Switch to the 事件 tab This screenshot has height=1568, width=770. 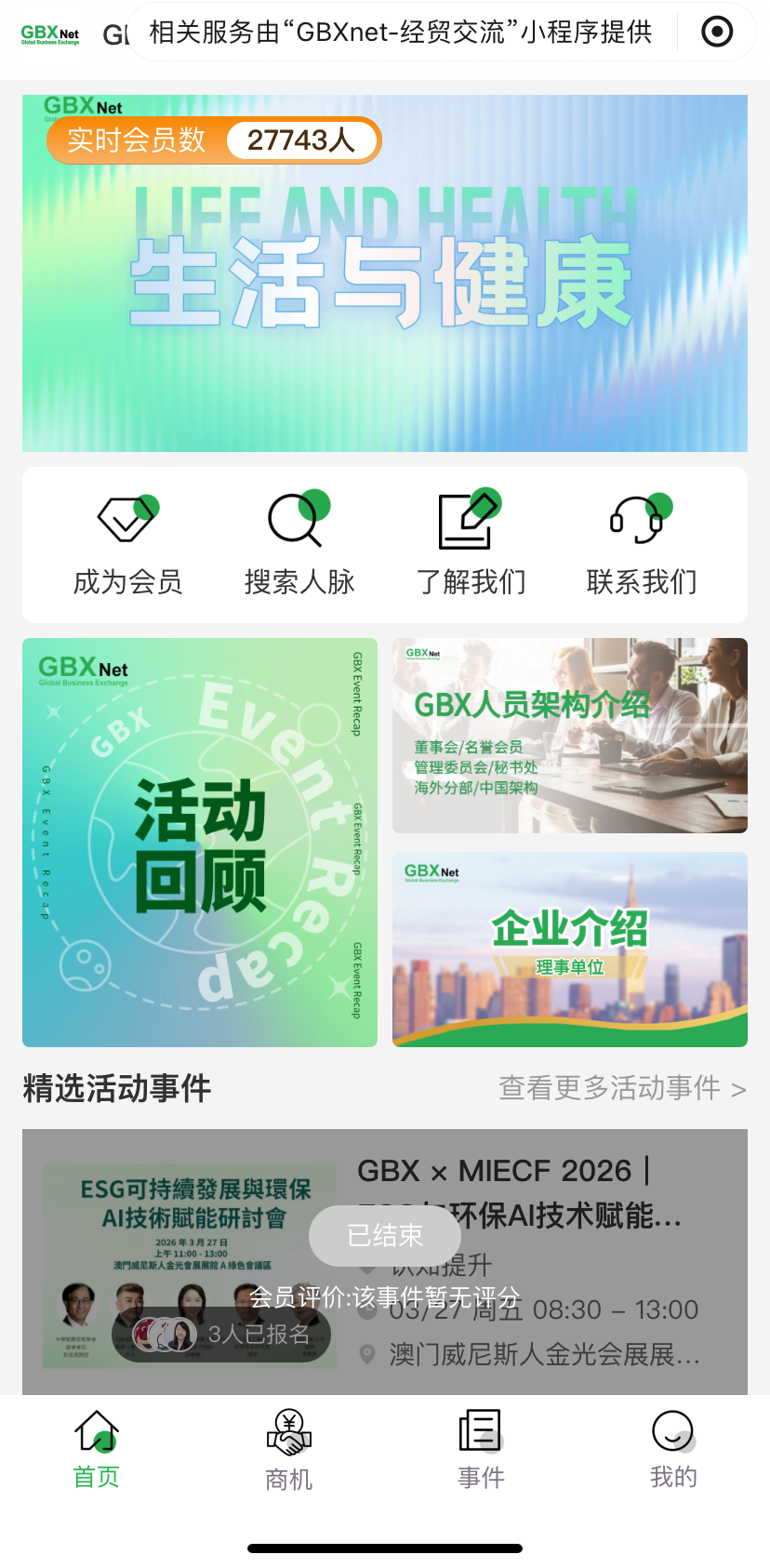(481, 1451)
